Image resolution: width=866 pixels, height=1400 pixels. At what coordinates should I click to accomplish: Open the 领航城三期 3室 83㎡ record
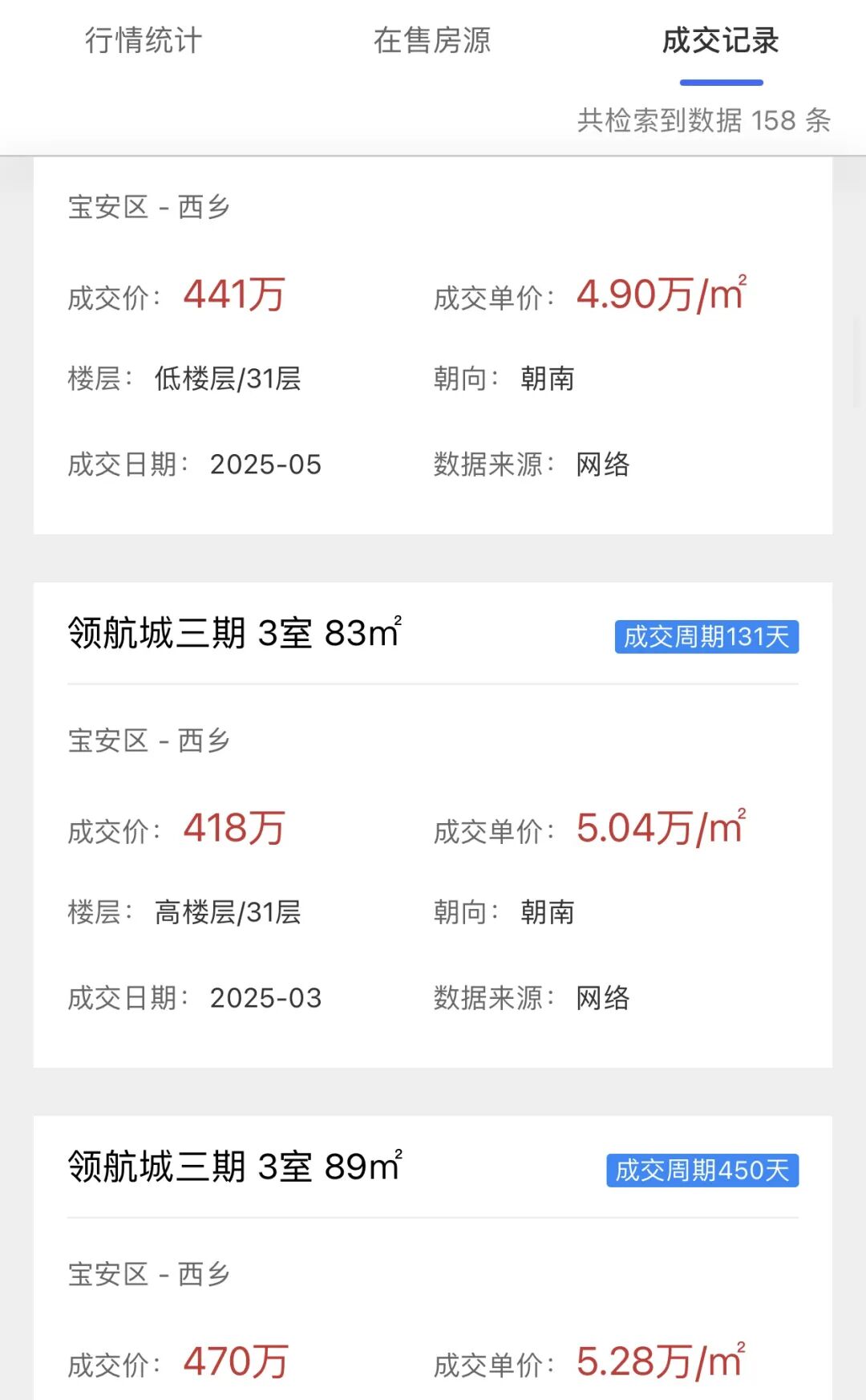[433, 825]
